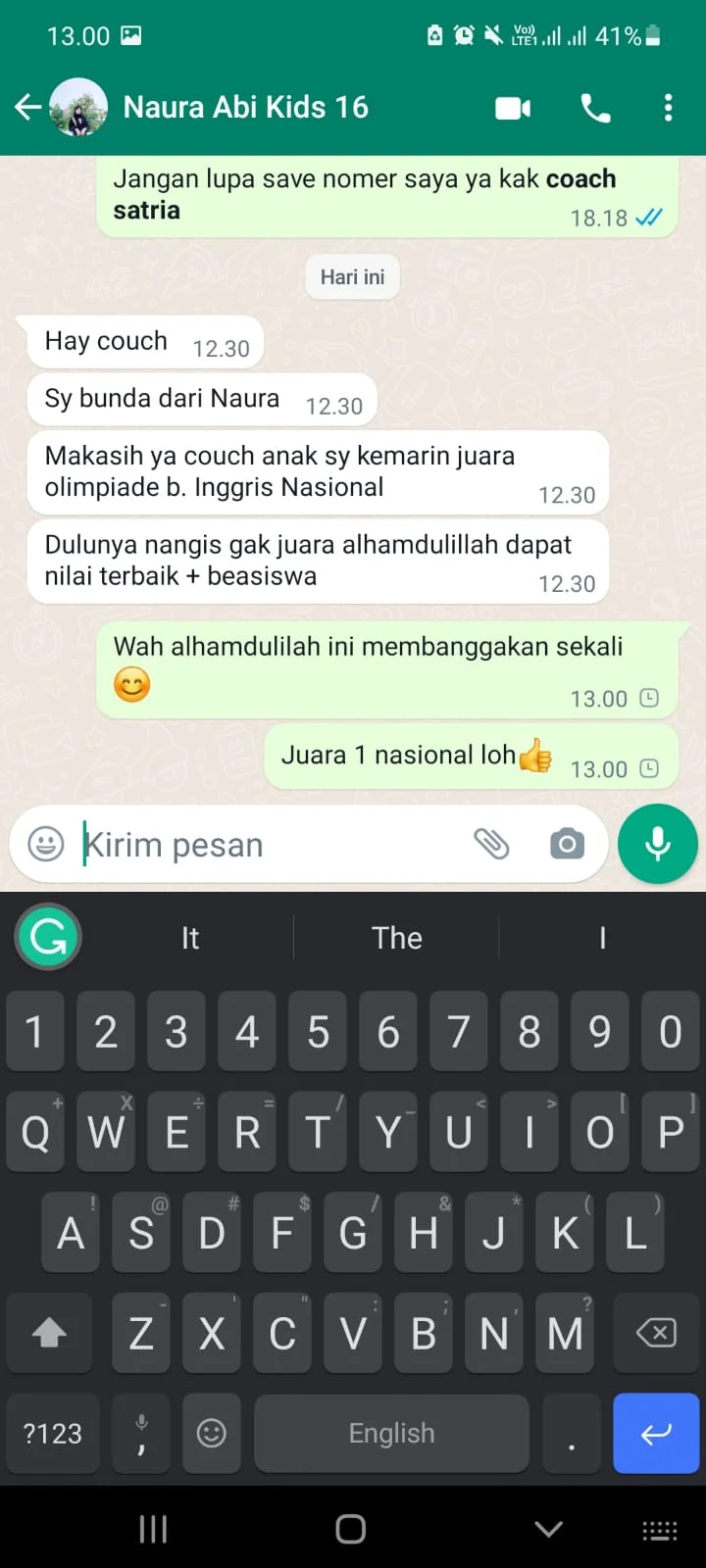This screenshot has height=1568, width=706.
Task: Open Naura Abi Kids 16 contact info
Action: click(245, 107)
